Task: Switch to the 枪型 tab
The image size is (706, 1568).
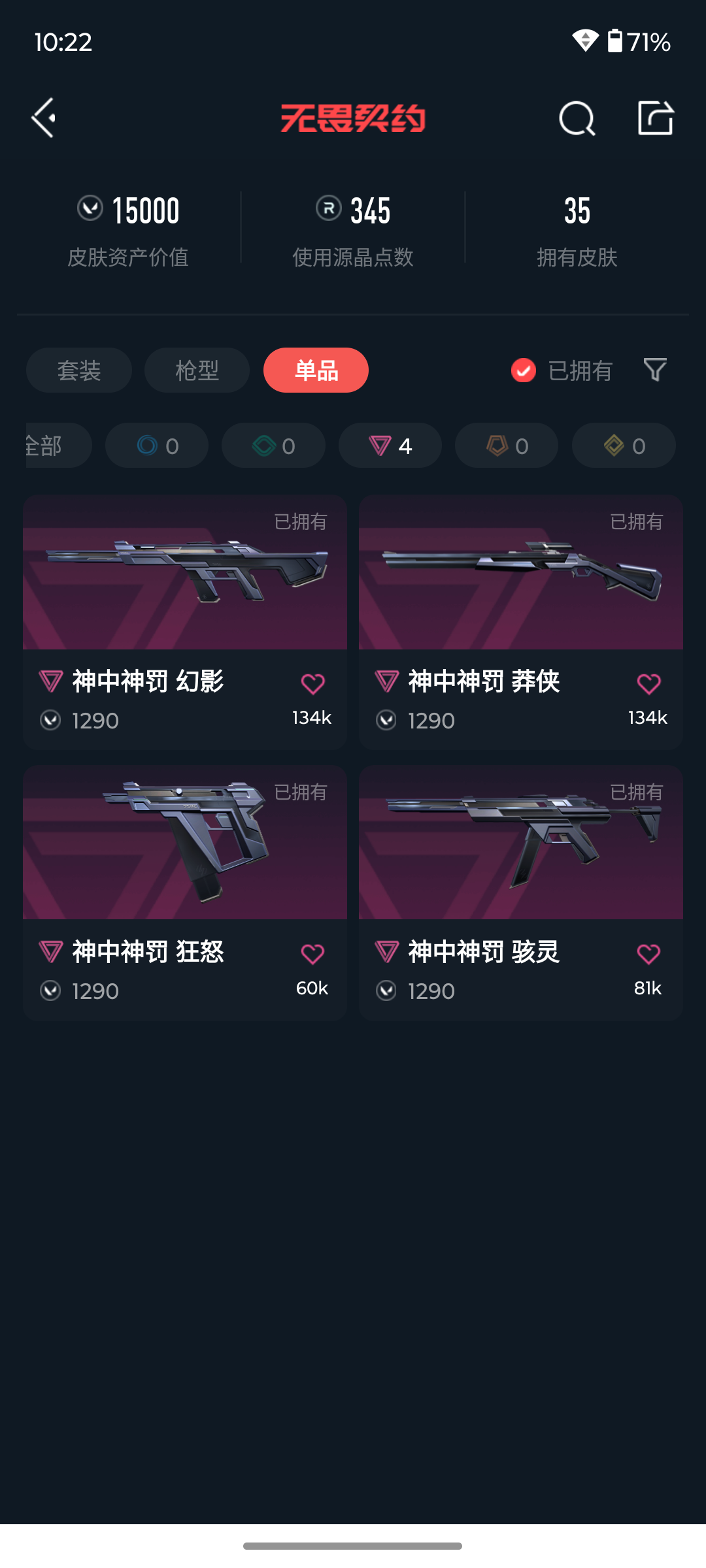Action: point(197,370)
